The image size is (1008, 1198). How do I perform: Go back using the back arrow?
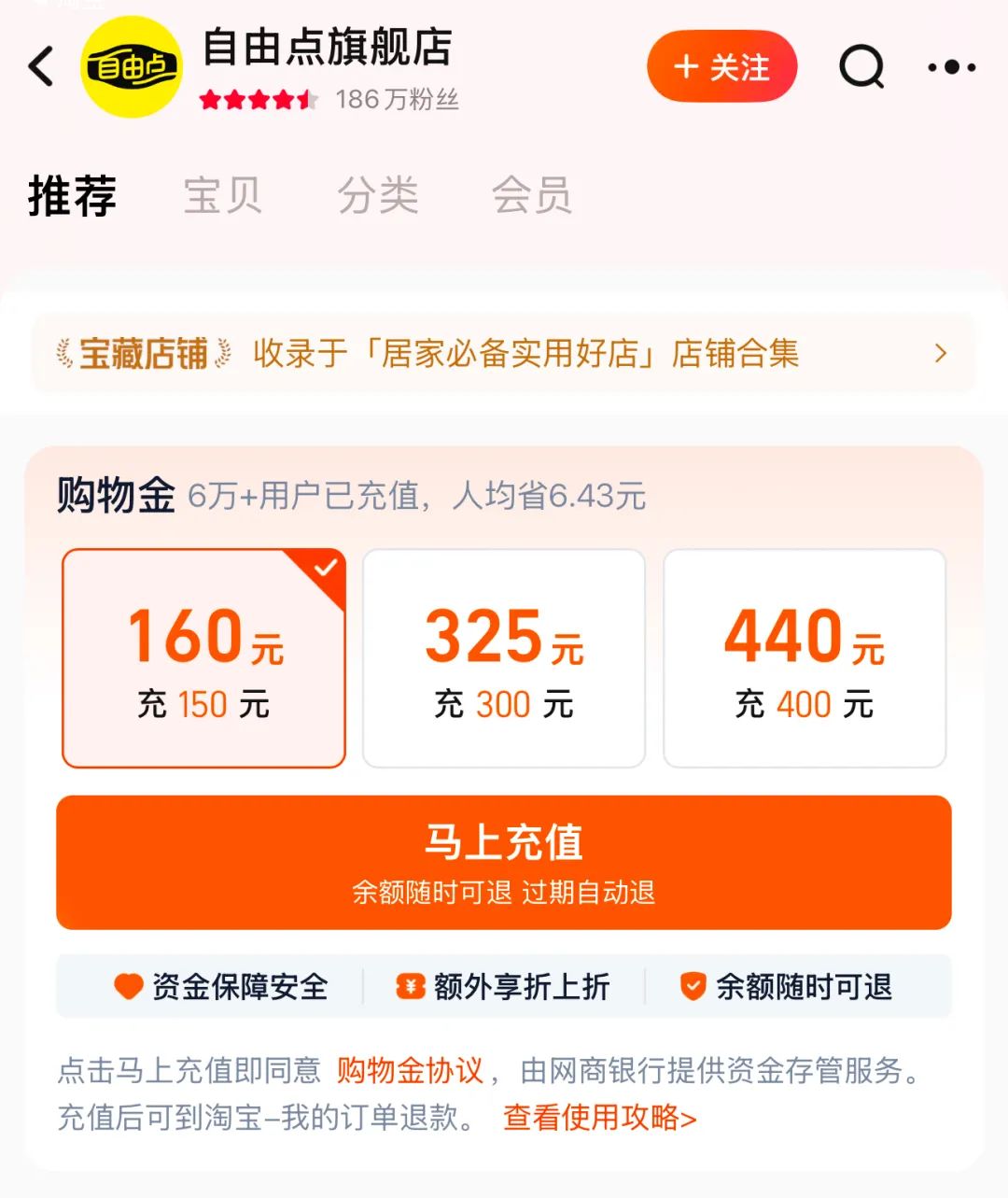pyautogui.click(x=41, y=67)
